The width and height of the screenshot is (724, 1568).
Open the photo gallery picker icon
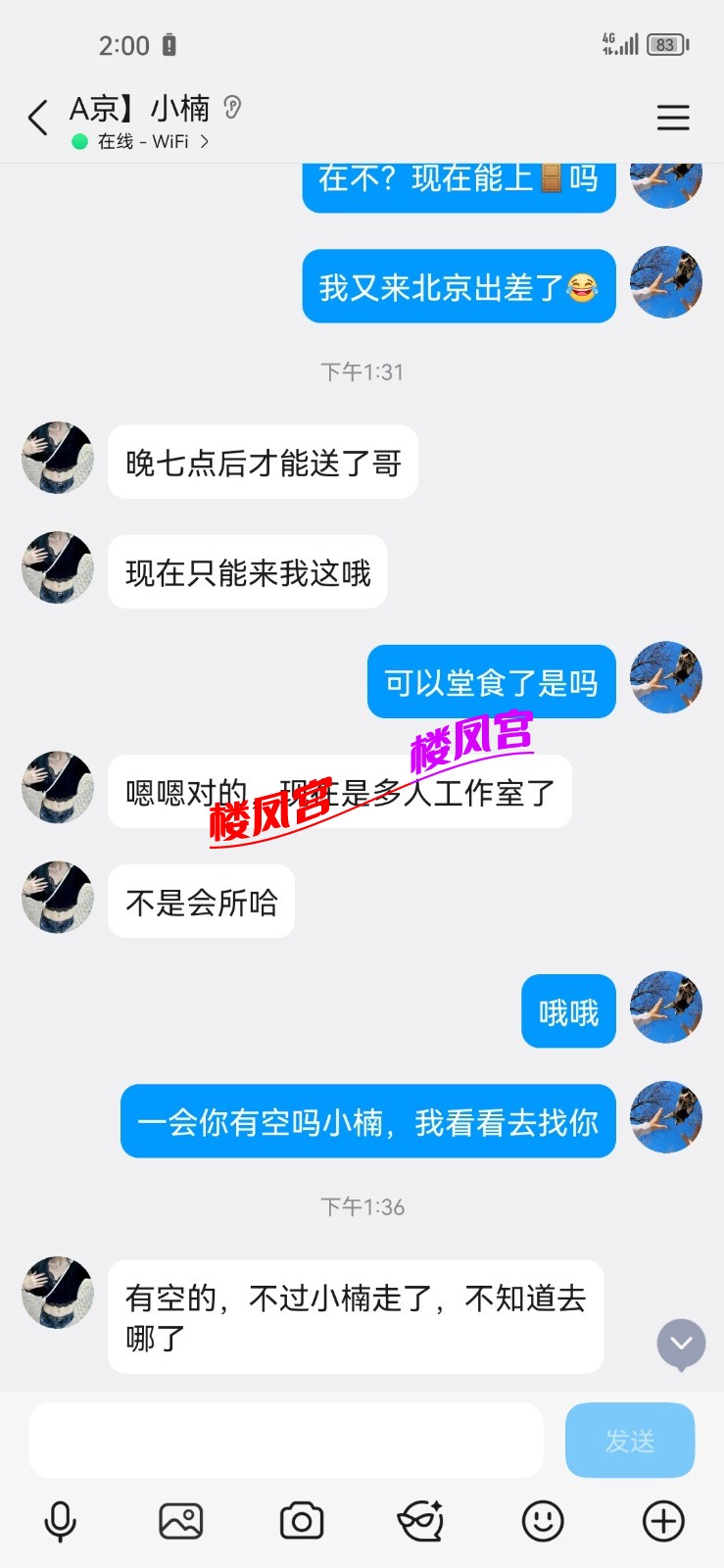click(x=181, y=1521)
